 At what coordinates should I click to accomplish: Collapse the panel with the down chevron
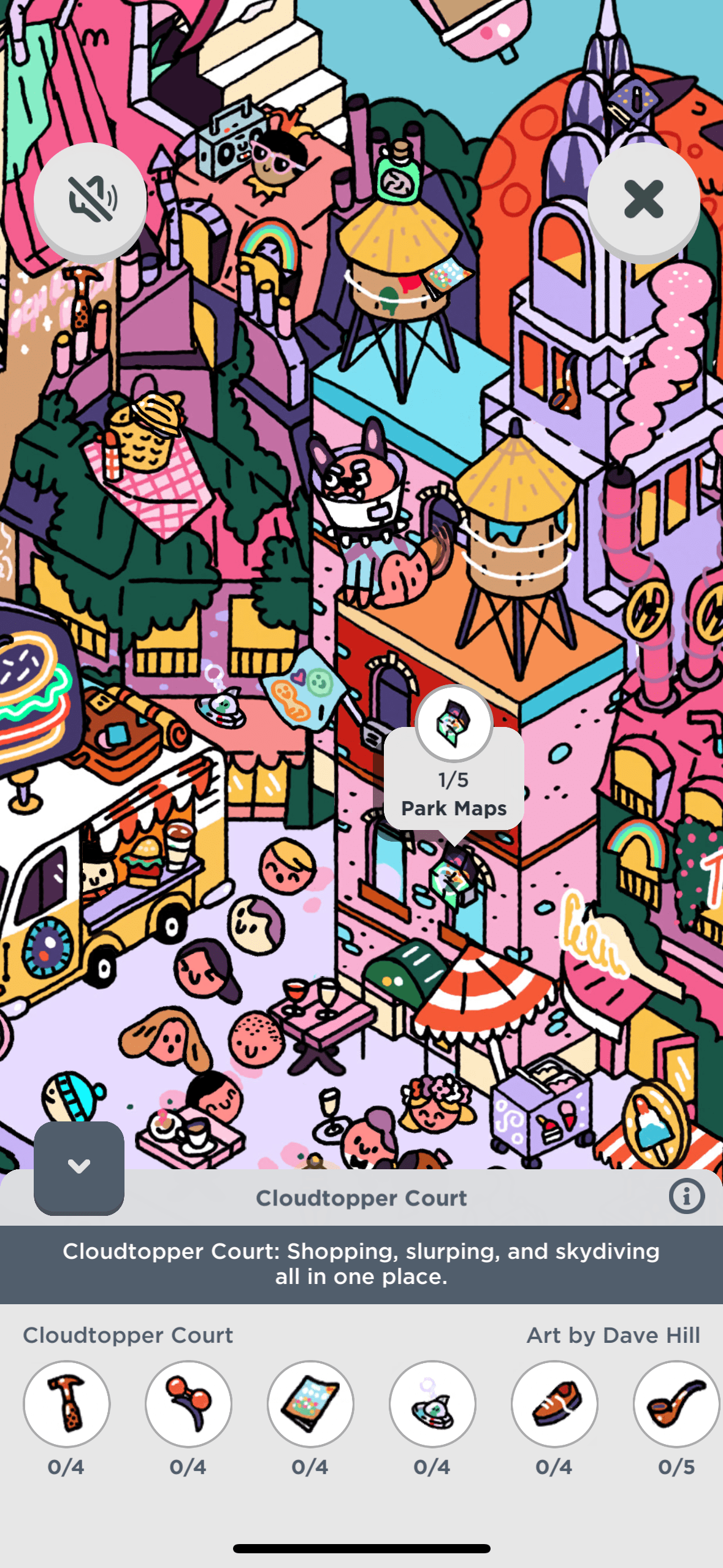pos(79,1167)
